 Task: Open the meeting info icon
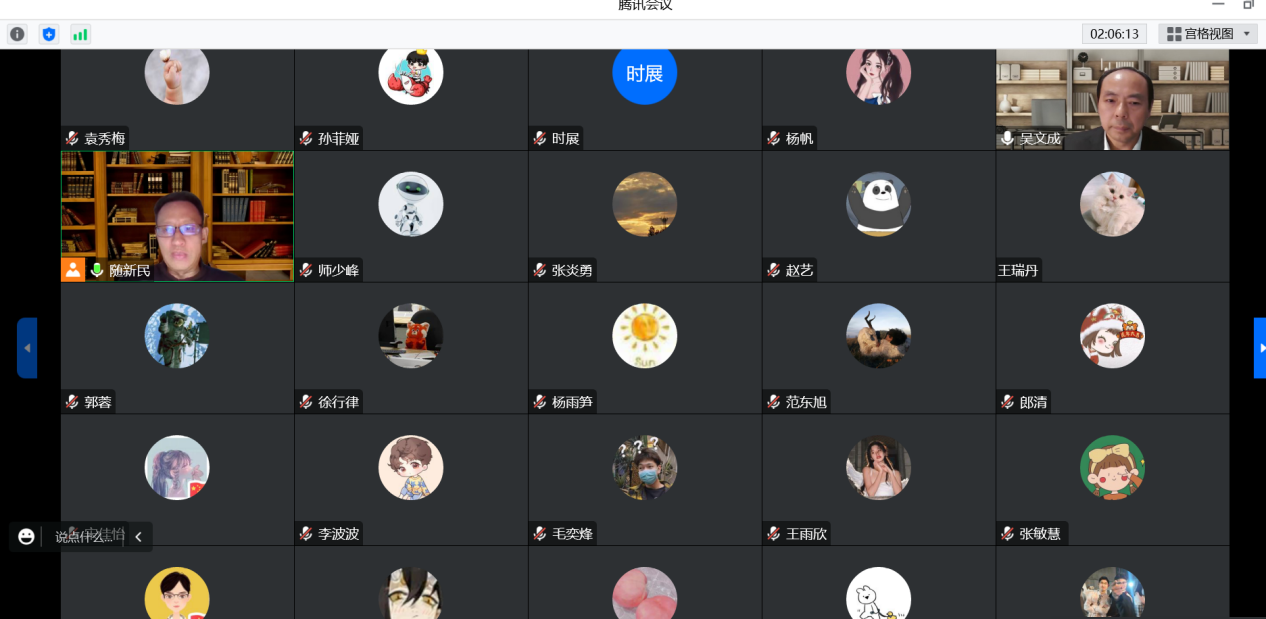click(x=17, y=34)
